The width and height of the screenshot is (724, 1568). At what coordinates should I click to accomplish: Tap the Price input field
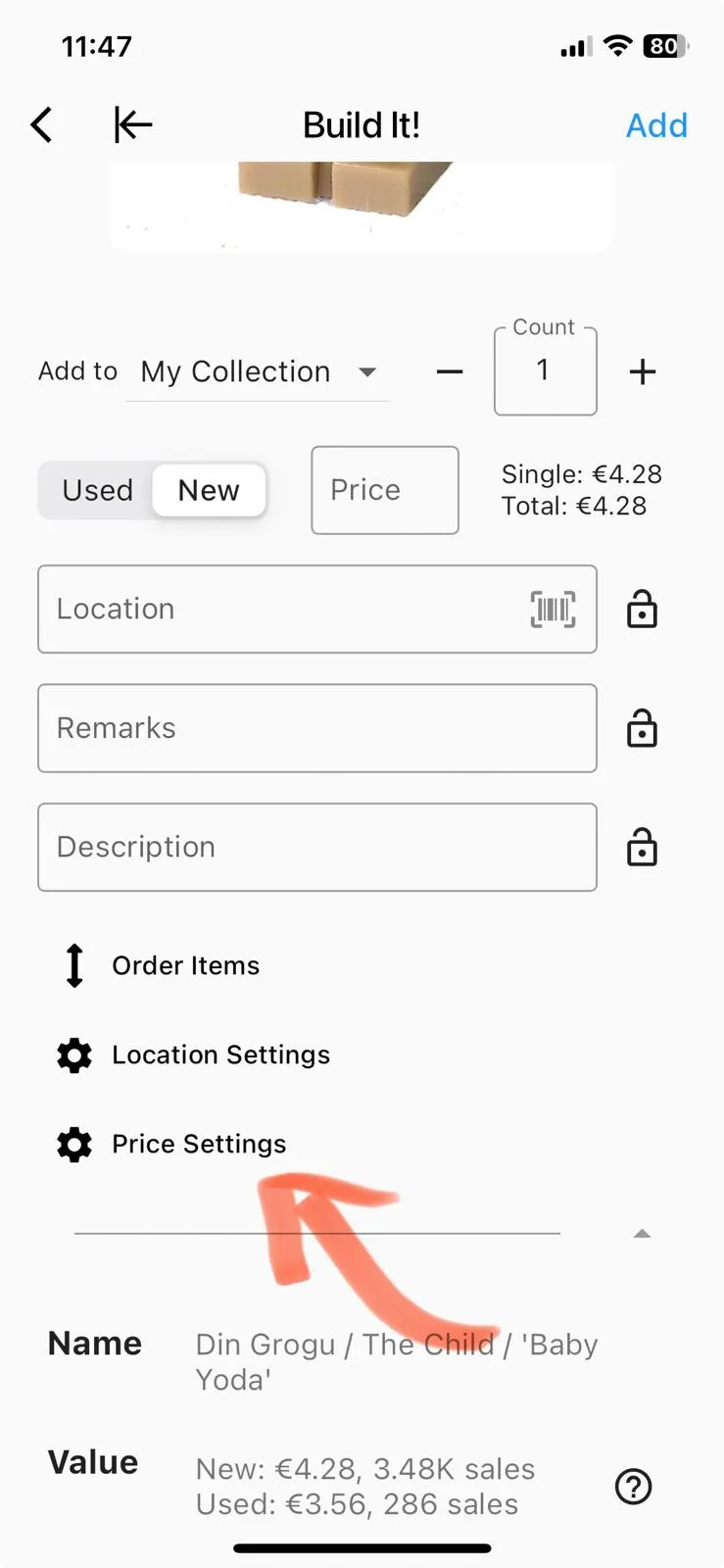tap(385, 490)
